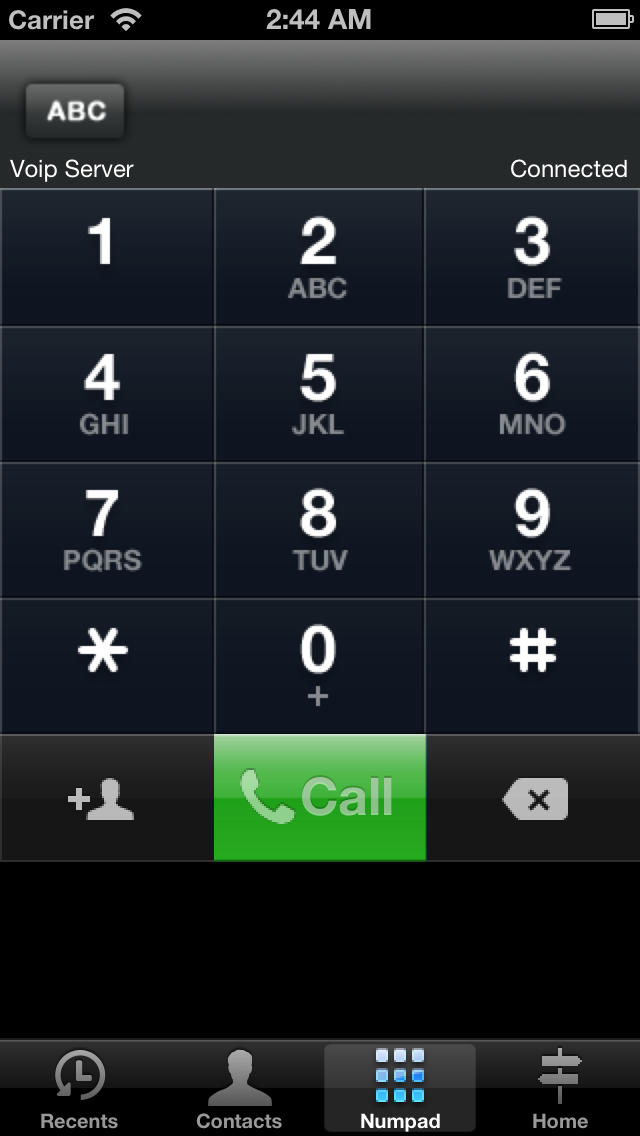Enter digit 2 ABC
Image resolution: width=640 pixels, height=1136 pixels.
319,257
